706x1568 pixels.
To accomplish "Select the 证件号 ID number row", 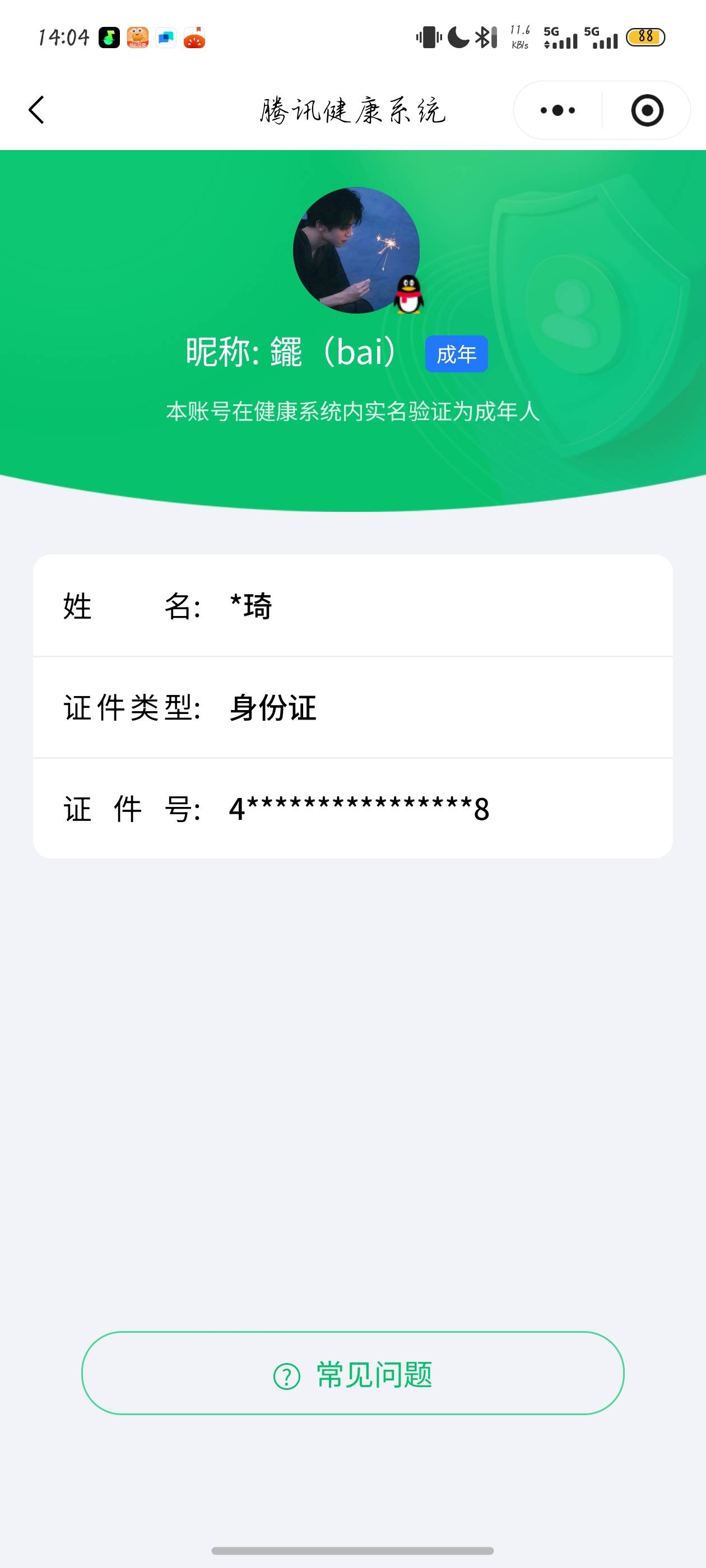I will tap(352, 808).
